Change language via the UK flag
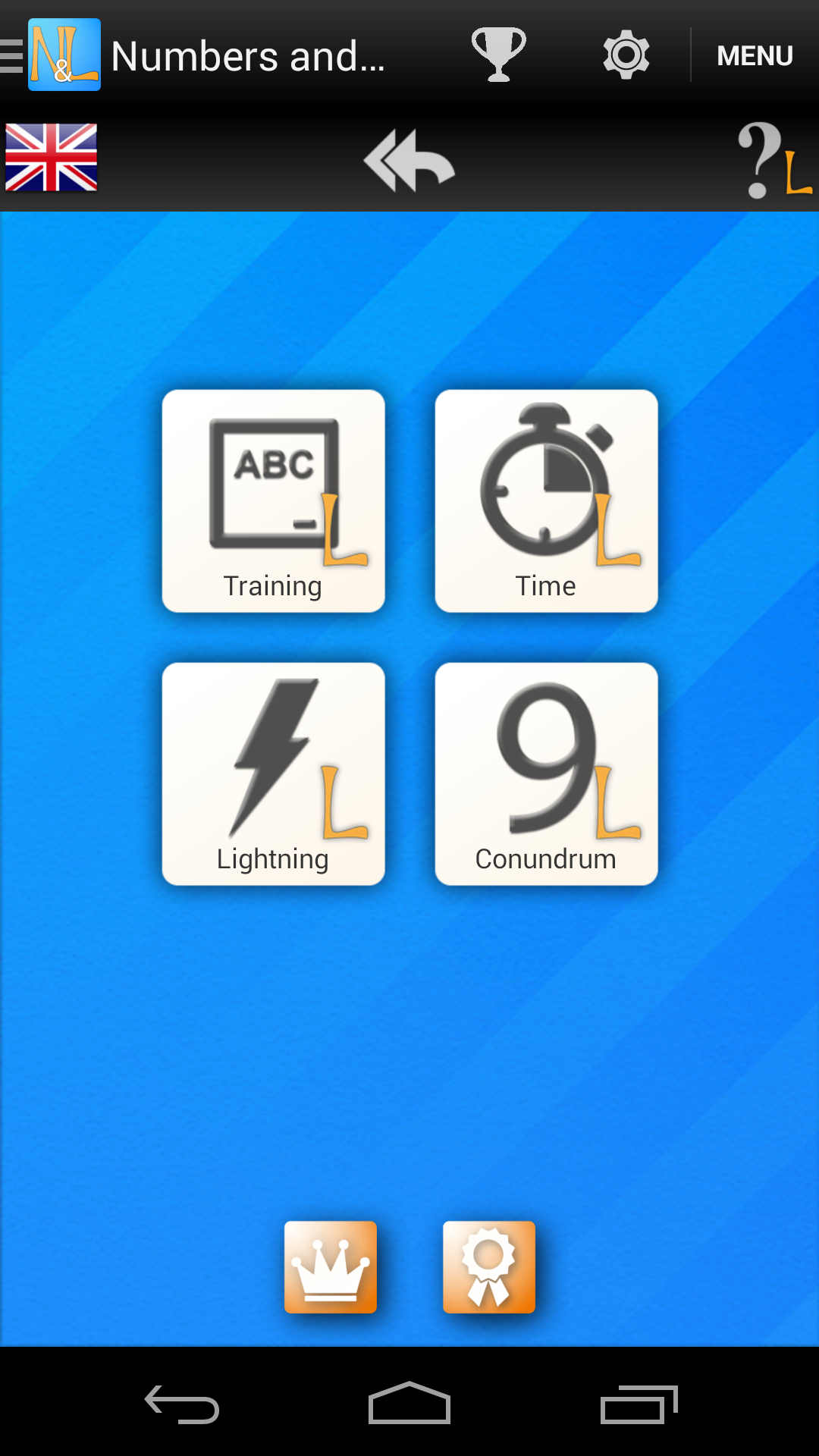The image size is (819, 1456). coord(51,157)
